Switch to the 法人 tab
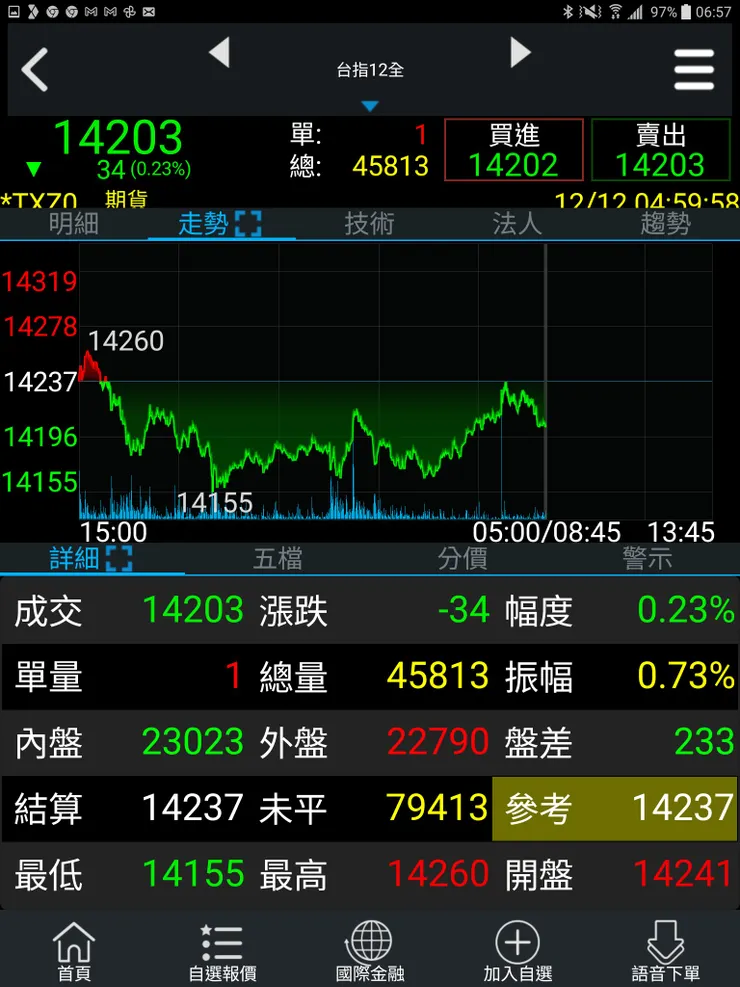Viewport: 740px width, 987px height. [x=517, y=224]
